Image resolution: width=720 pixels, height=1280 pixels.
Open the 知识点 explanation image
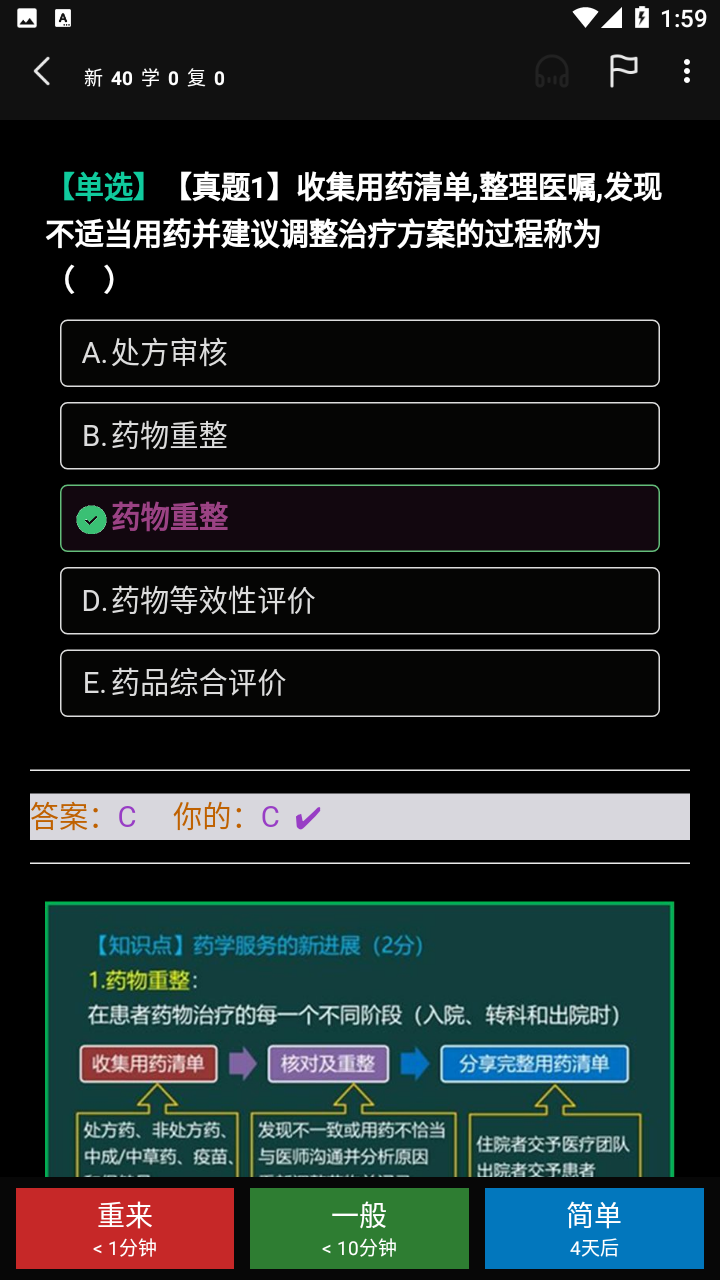(360, 1040)
